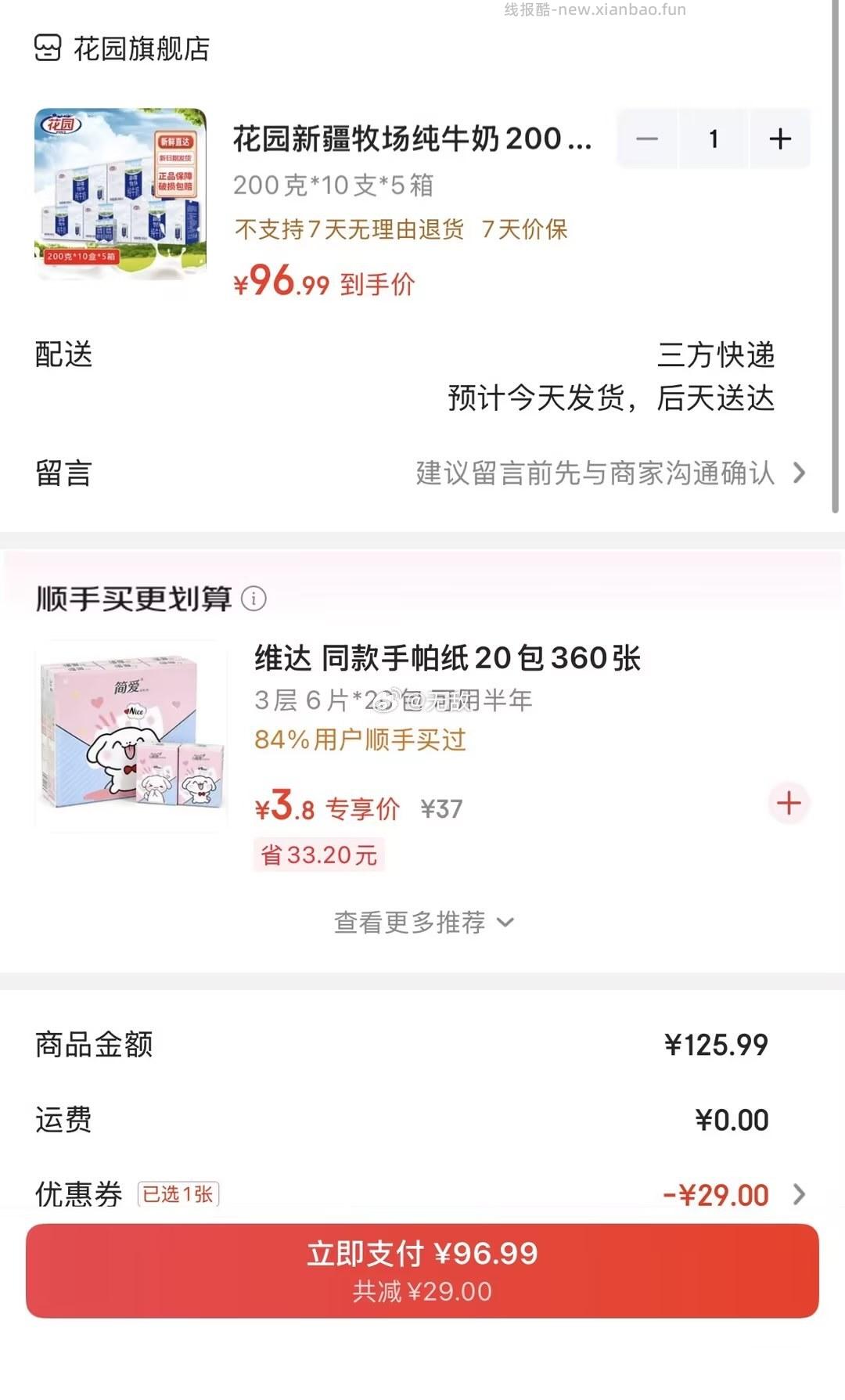845x1400 pixels.
Task: Add 维达手帕纸 using the red plus icon
Action: [x=788, y=801]
